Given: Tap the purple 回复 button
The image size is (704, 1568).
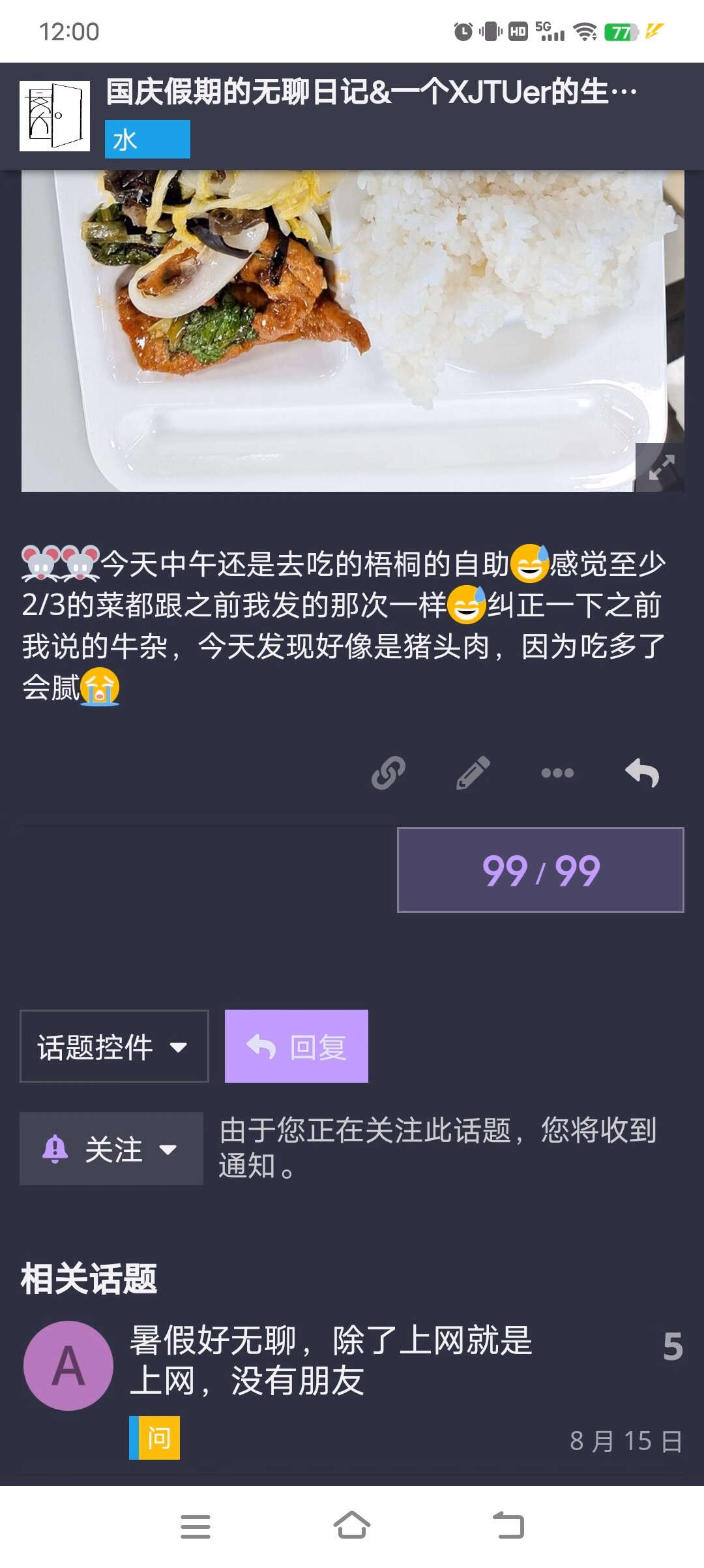Looking at the screenshot, I should 297,1046.
